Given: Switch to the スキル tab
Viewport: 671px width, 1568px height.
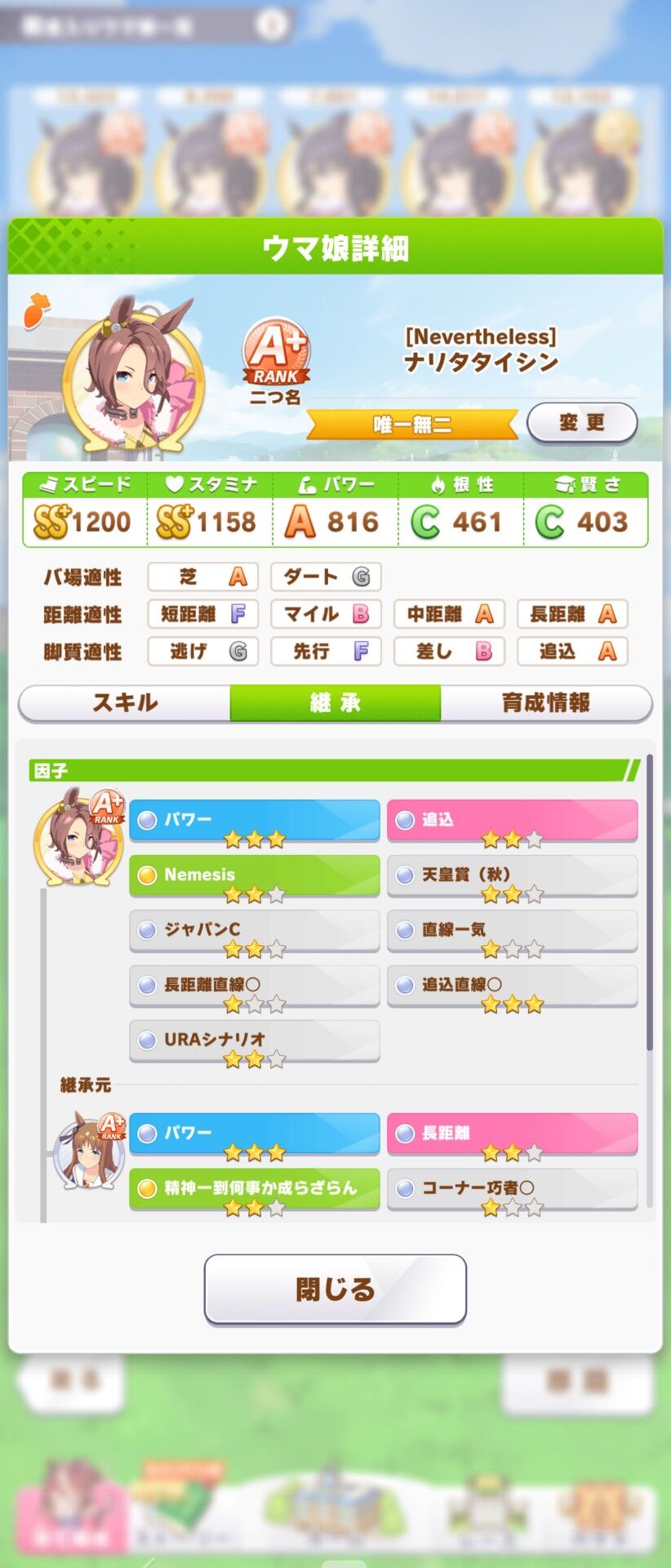Looking at the screenshot, I should 124,702.
